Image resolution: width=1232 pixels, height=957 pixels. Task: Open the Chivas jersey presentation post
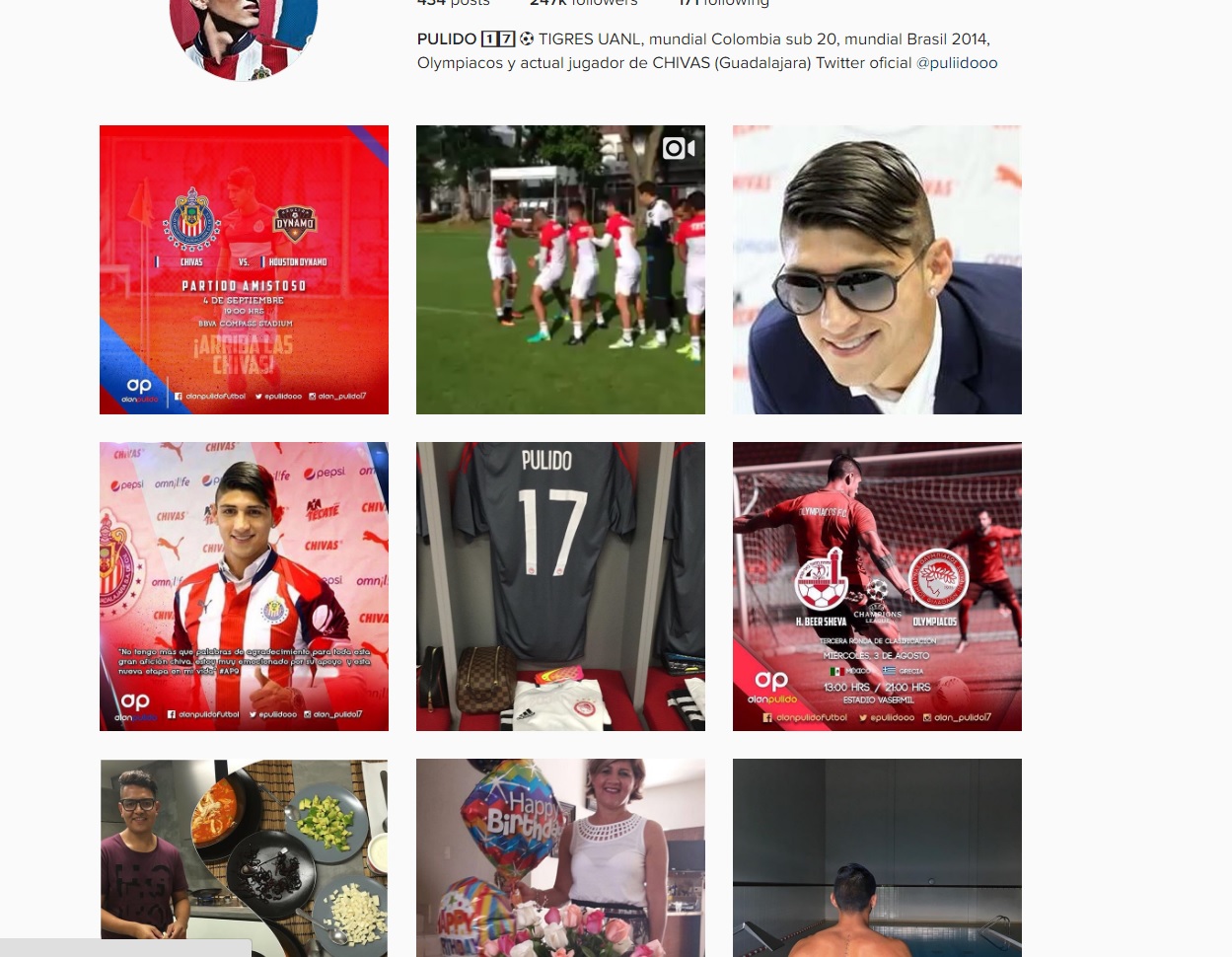tap(244, 586)
